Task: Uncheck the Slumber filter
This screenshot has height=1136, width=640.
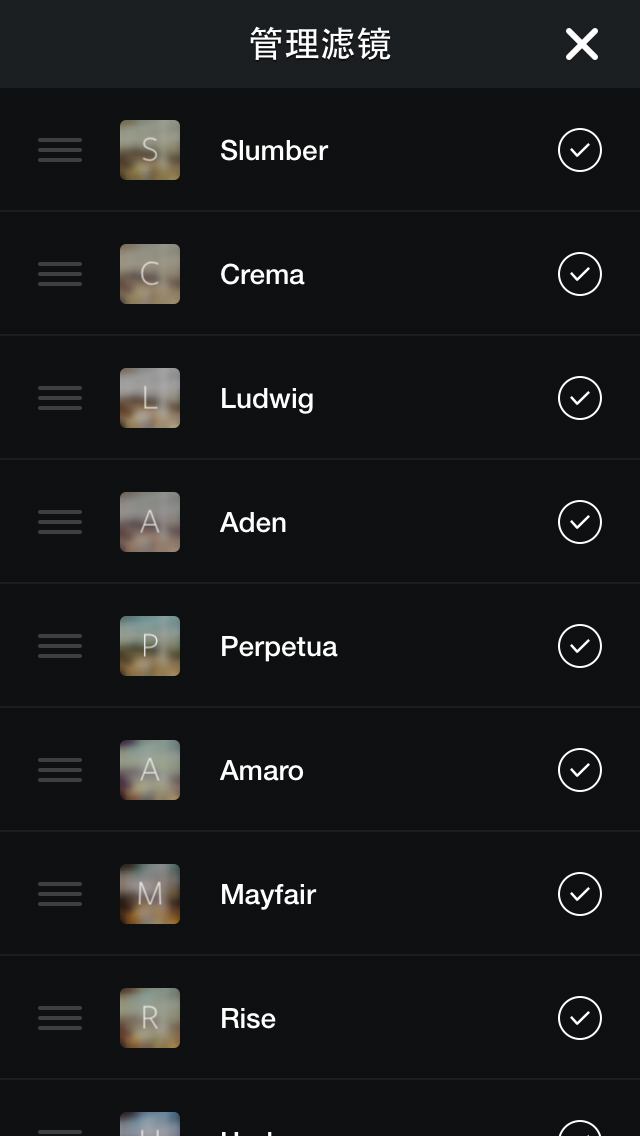Action: pos(580,150)
